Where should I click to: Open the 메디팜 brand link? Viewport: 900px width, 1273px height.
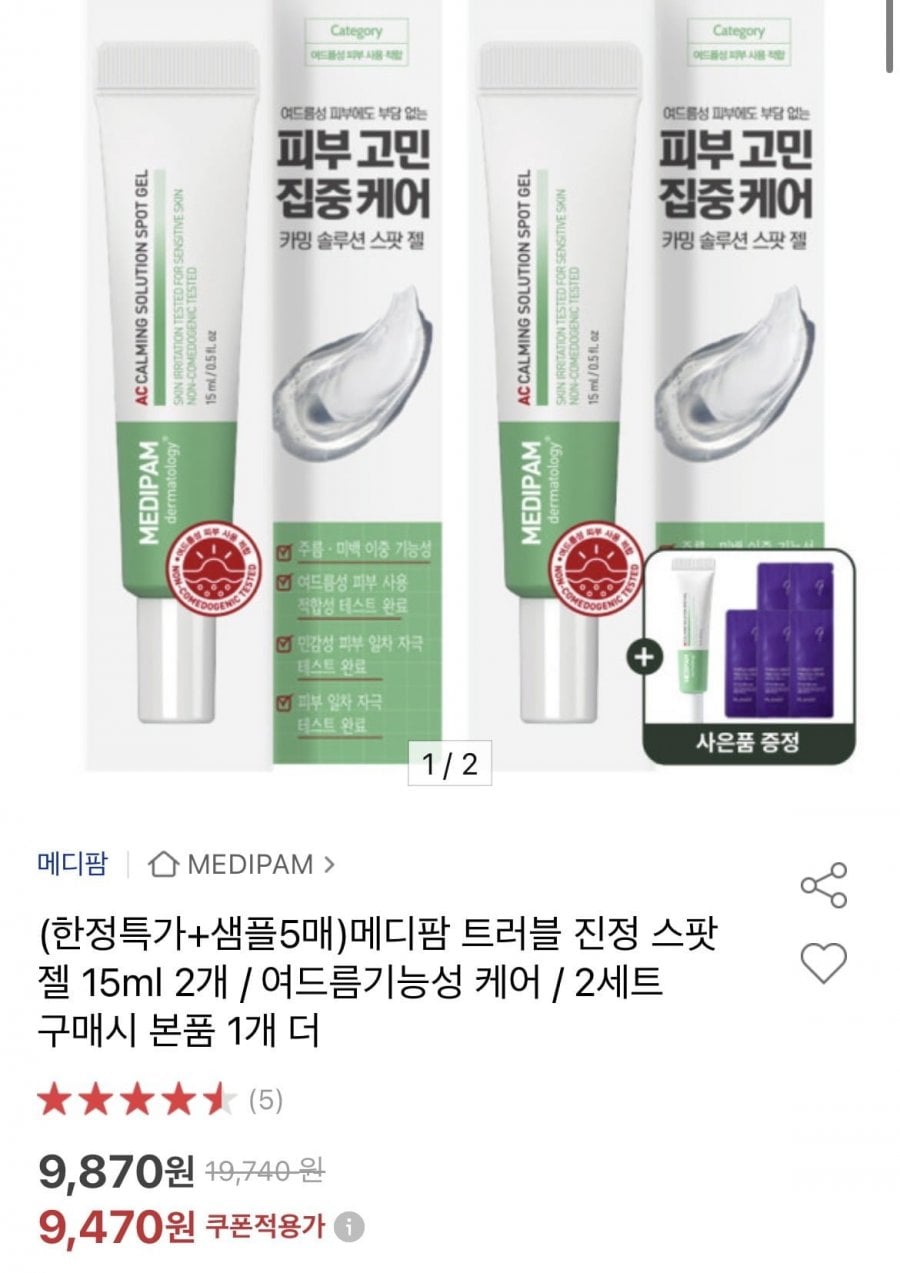[x=72, y=864]
